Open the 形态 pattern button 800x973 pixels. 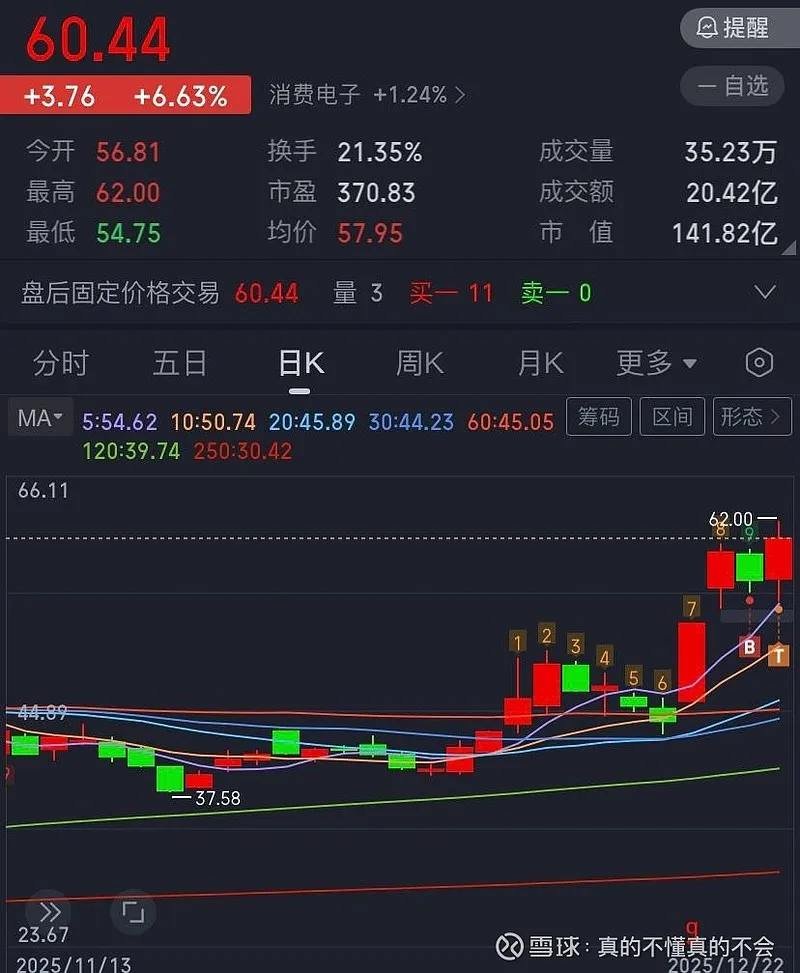coord(752,417)
